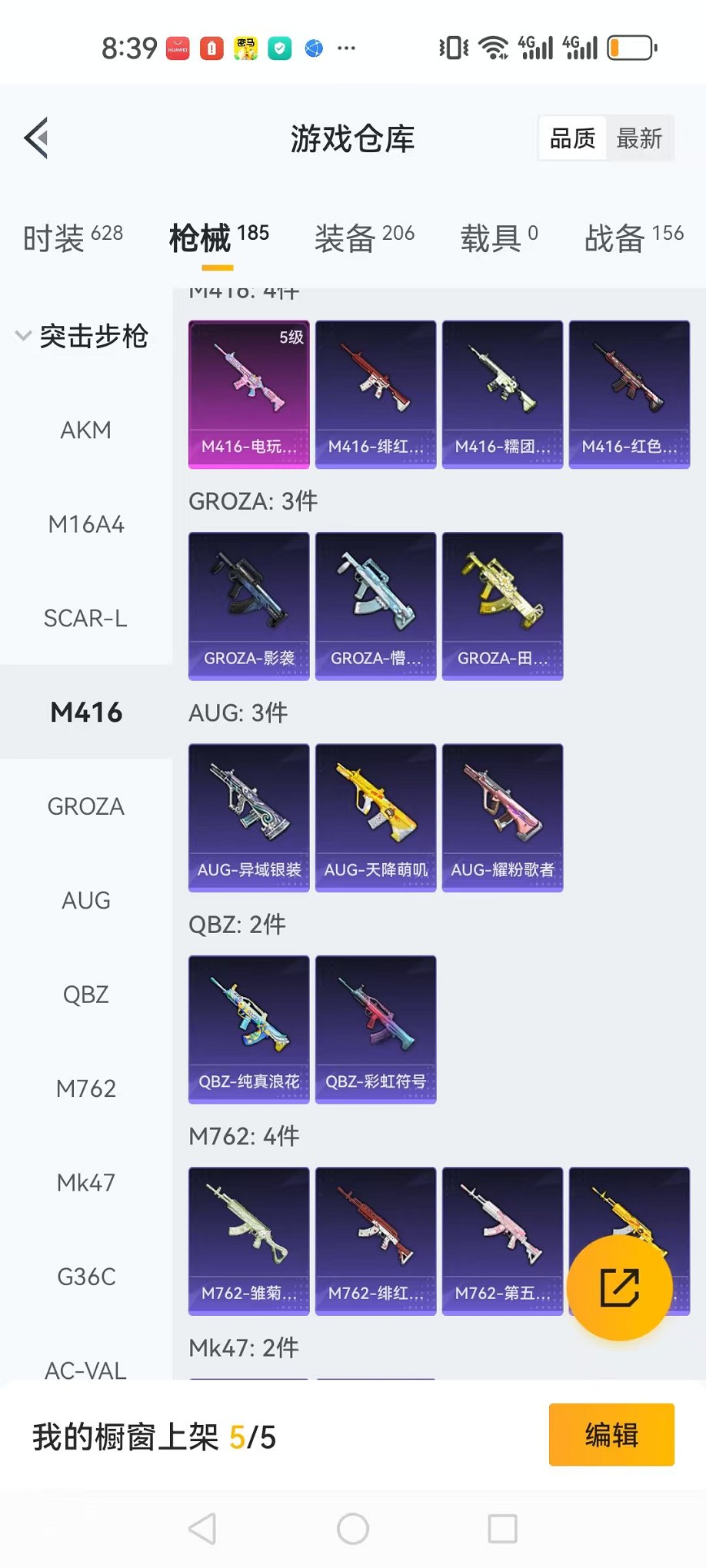This screenshot has width=706, height=1568.
Task: Go to the system home screen
Action: pyautogui.click(x=353, y=1529)
